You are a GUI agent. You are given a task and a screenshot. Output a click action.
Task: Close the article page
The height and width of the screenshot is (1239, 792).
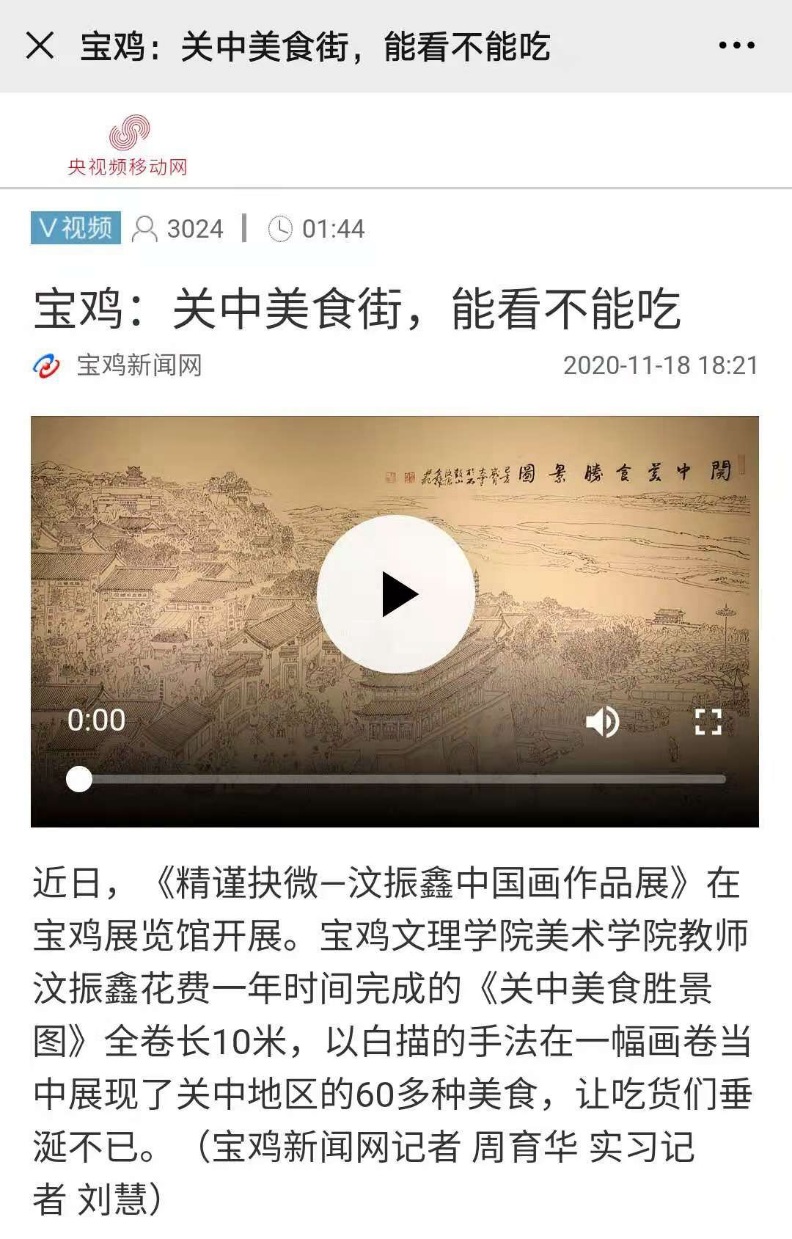[x=39, y=46]
